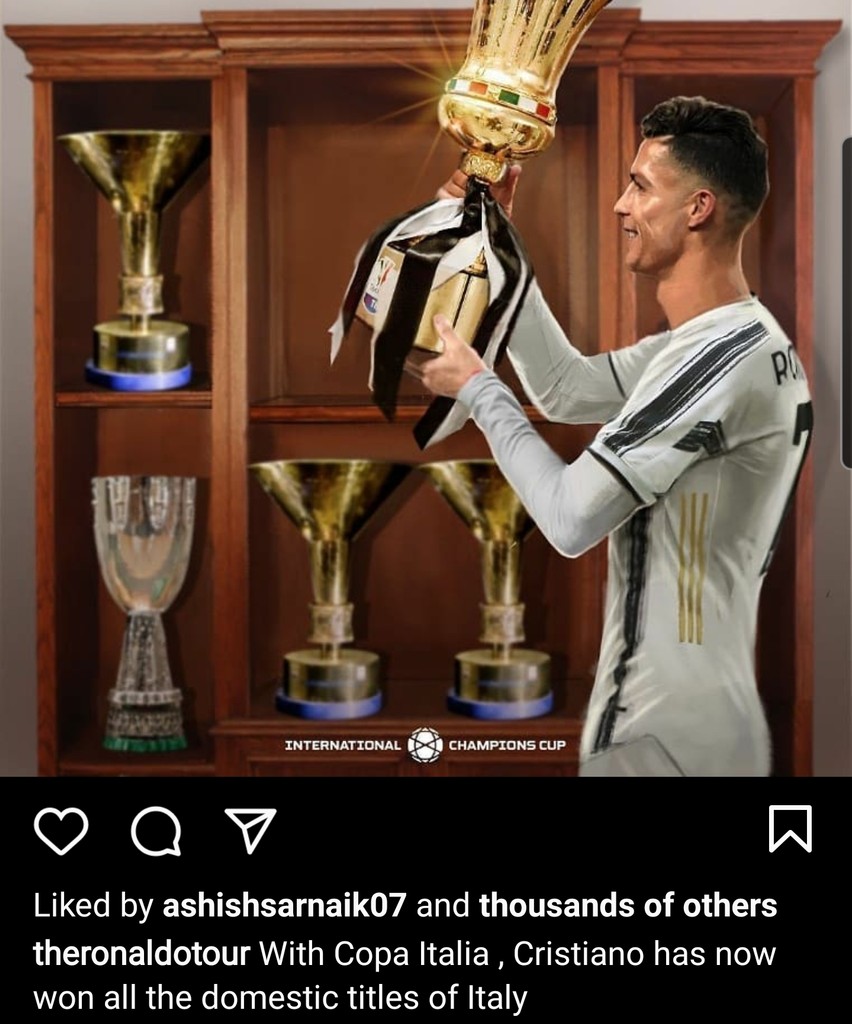Screen dimensions: 852x1024
Task: Share the post via the paper plane icon
Action: tap(250, 830)
